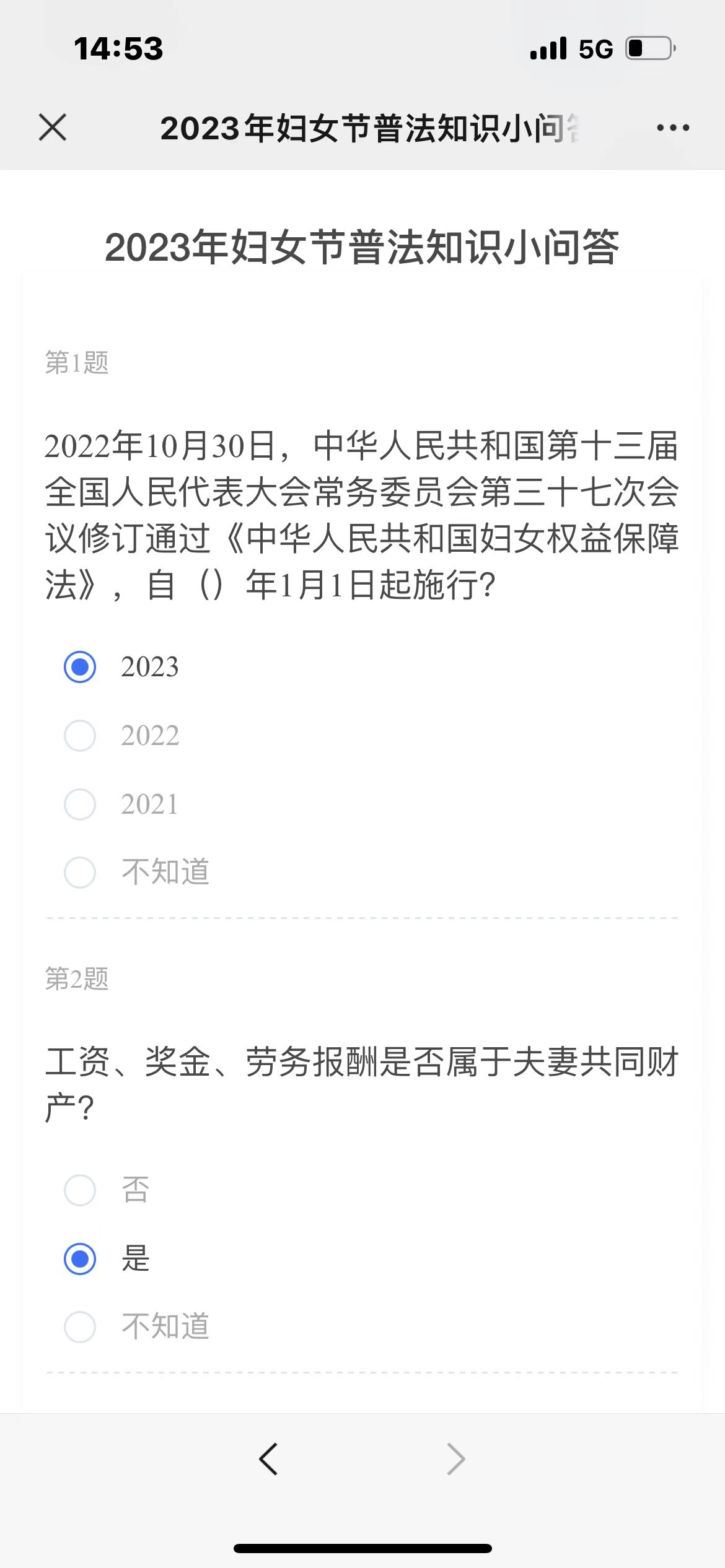725x1568 pixels.
Task: Go back with the bottom left arrow
Action: point(268,1459)
